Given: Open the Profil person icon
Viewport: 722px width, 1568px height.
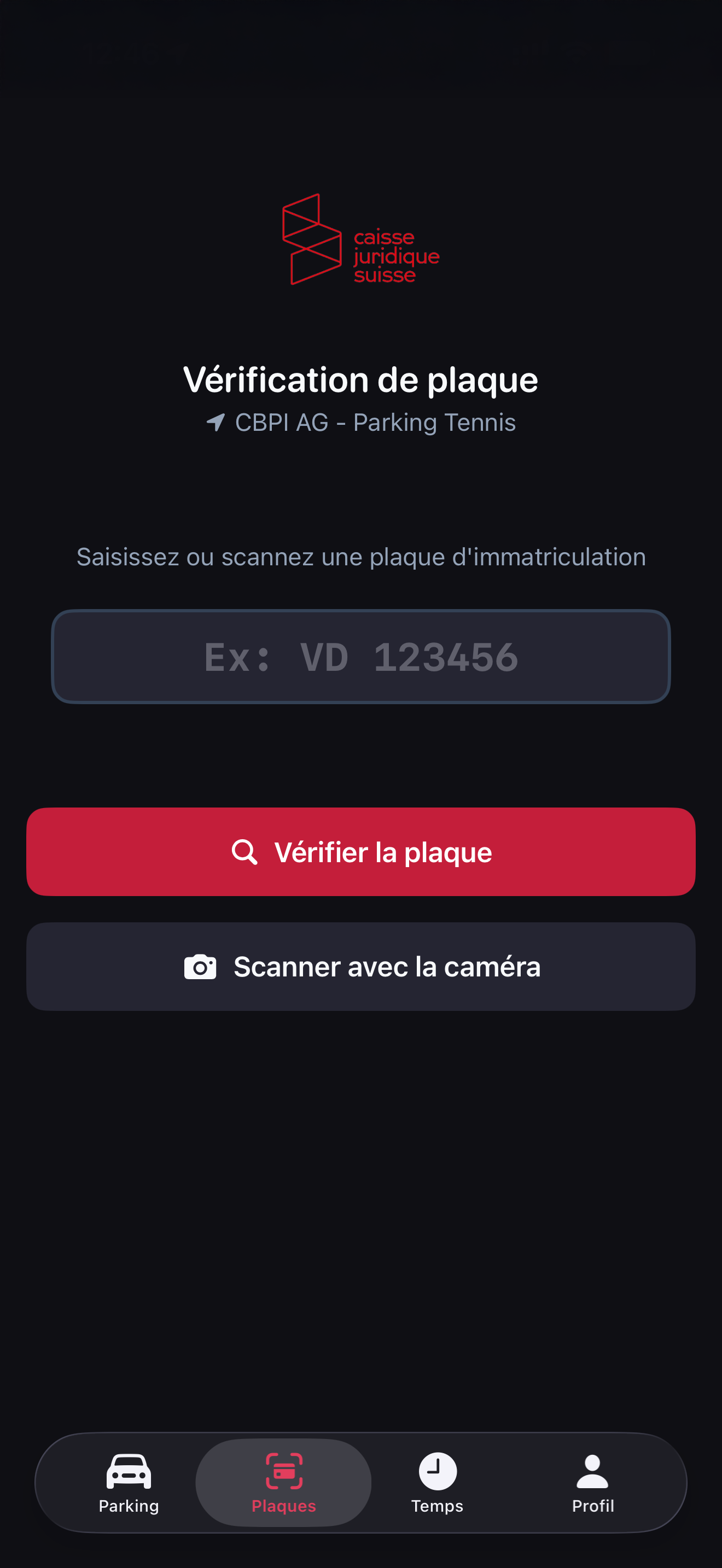Looking at the screenshot, I should point(592,1469).
